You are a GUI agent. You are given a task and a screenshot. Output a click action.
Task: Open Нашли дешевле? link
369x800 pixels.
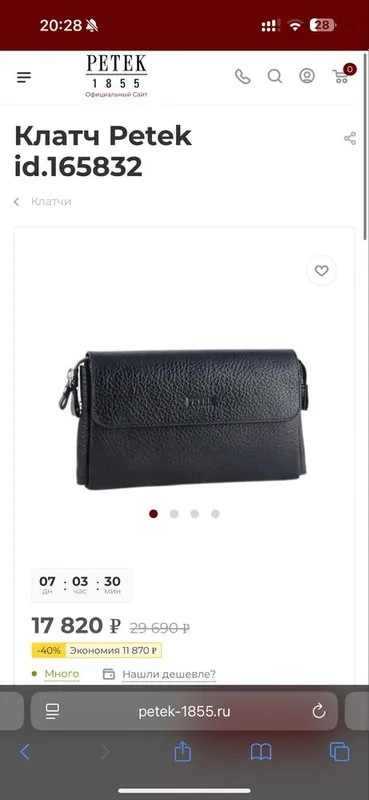[169, 674]
